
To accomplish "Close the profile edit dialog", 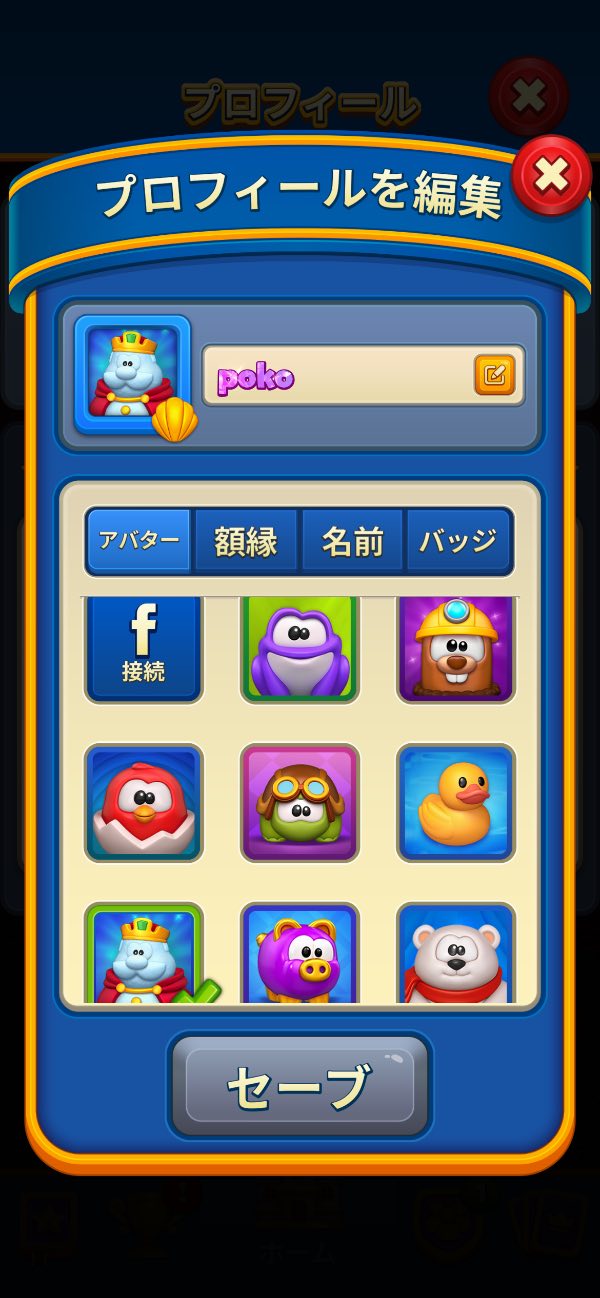I will (x=551, y=176).
